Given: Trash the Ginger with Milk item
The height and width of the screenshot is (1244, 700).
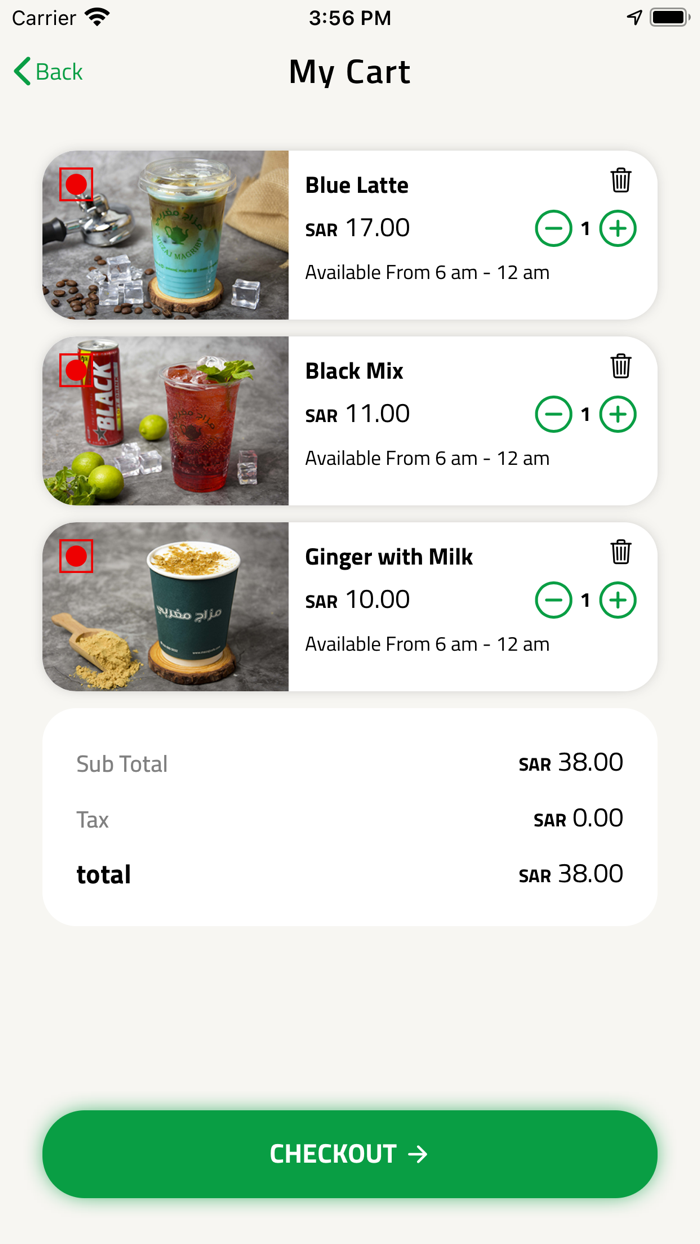Looking at the screenshot, I should coord(621,552).
